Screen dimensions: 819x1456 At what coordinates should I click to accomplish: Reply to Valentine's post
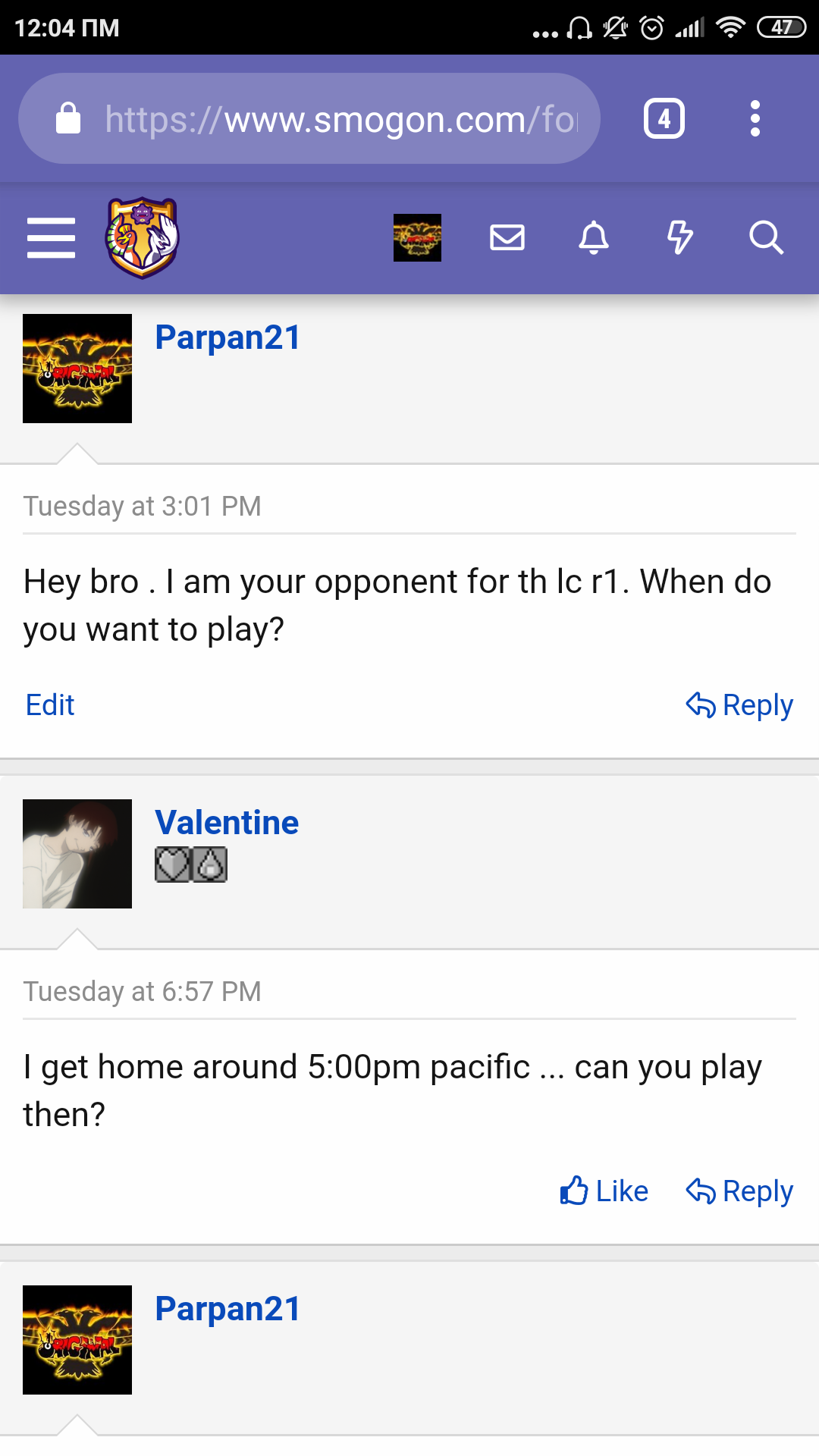(739, 1191)
